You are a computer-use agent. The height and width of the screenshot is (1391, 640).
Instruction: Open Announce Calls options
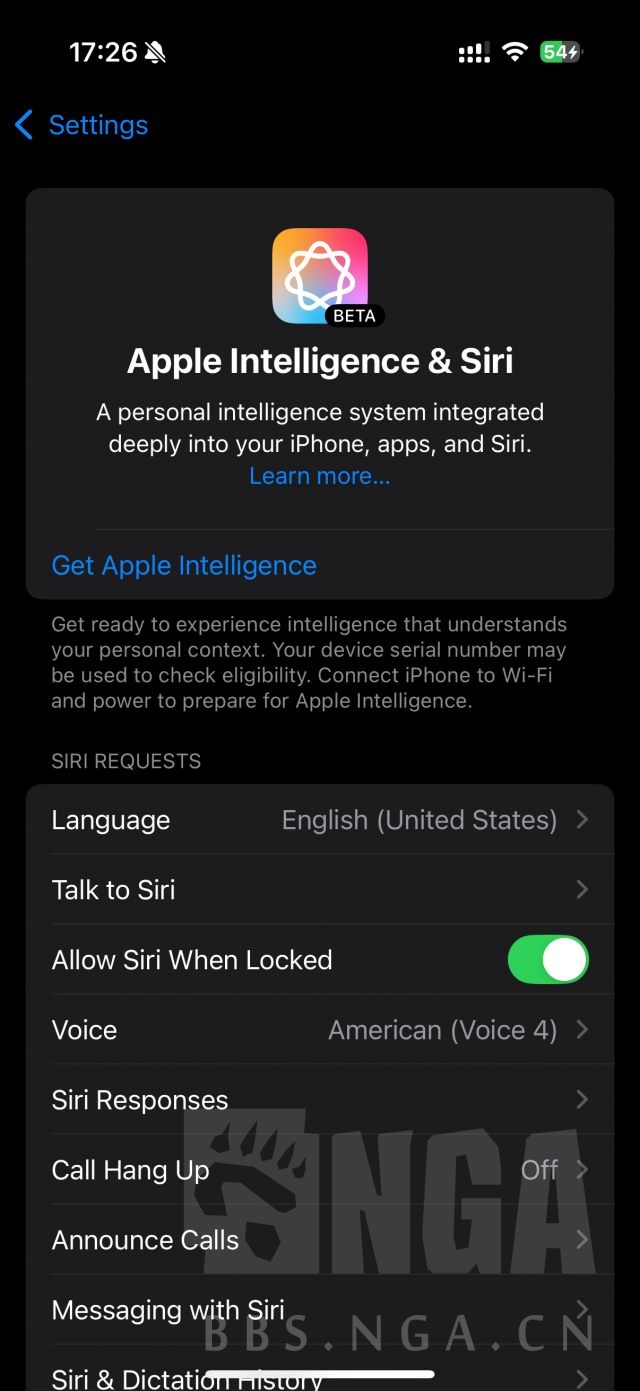(319, 1240)
